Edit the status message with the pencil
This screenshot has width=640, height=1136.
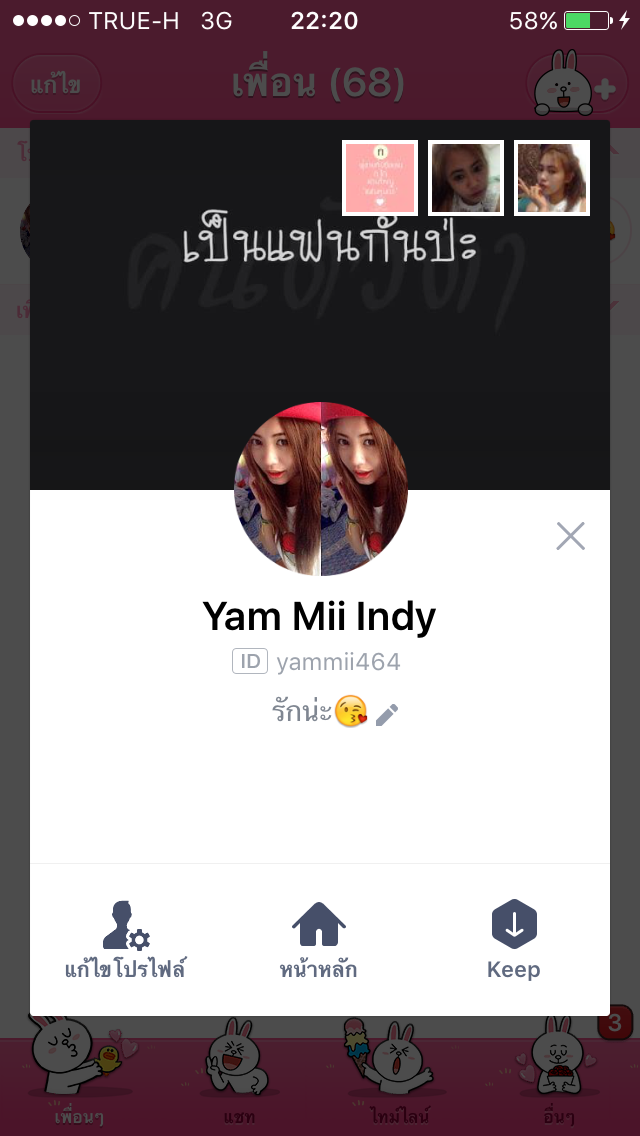click(387, 714)
